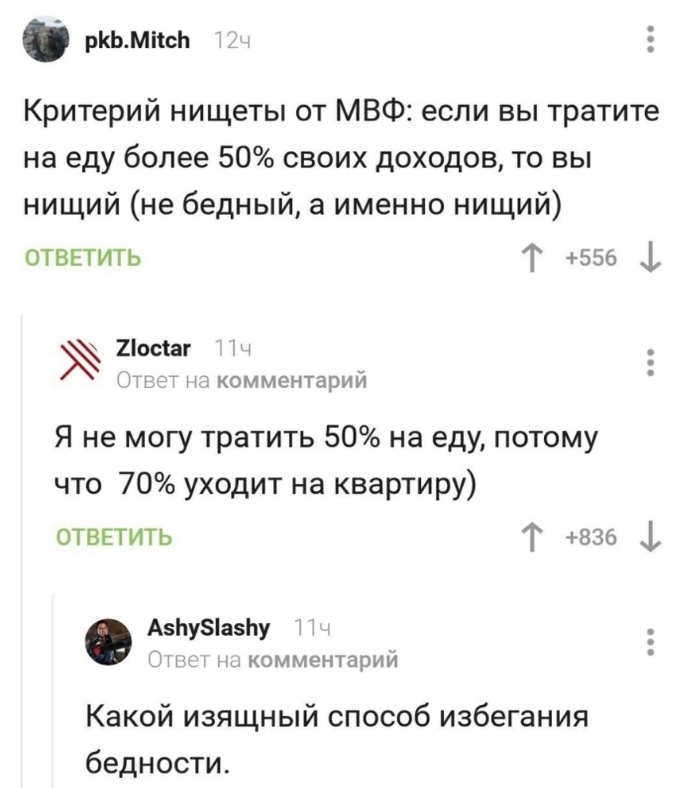Downvote Zloctar's comment about the apartment
The image size is (687, 788).
[650, 537]
